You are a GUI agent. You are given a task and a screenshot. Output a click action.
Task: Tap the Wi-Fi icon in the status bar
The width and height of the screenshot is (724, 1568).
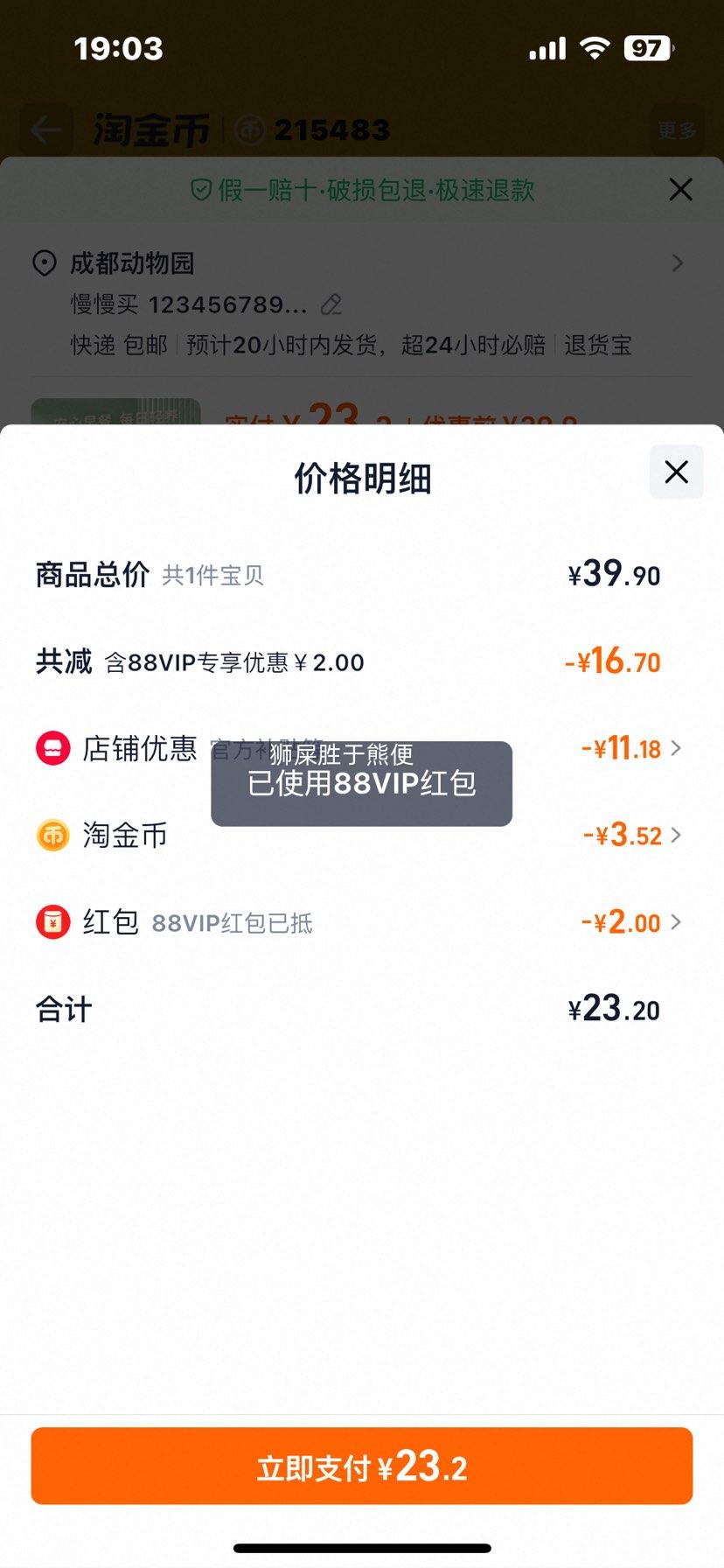[x=595, y=49]
